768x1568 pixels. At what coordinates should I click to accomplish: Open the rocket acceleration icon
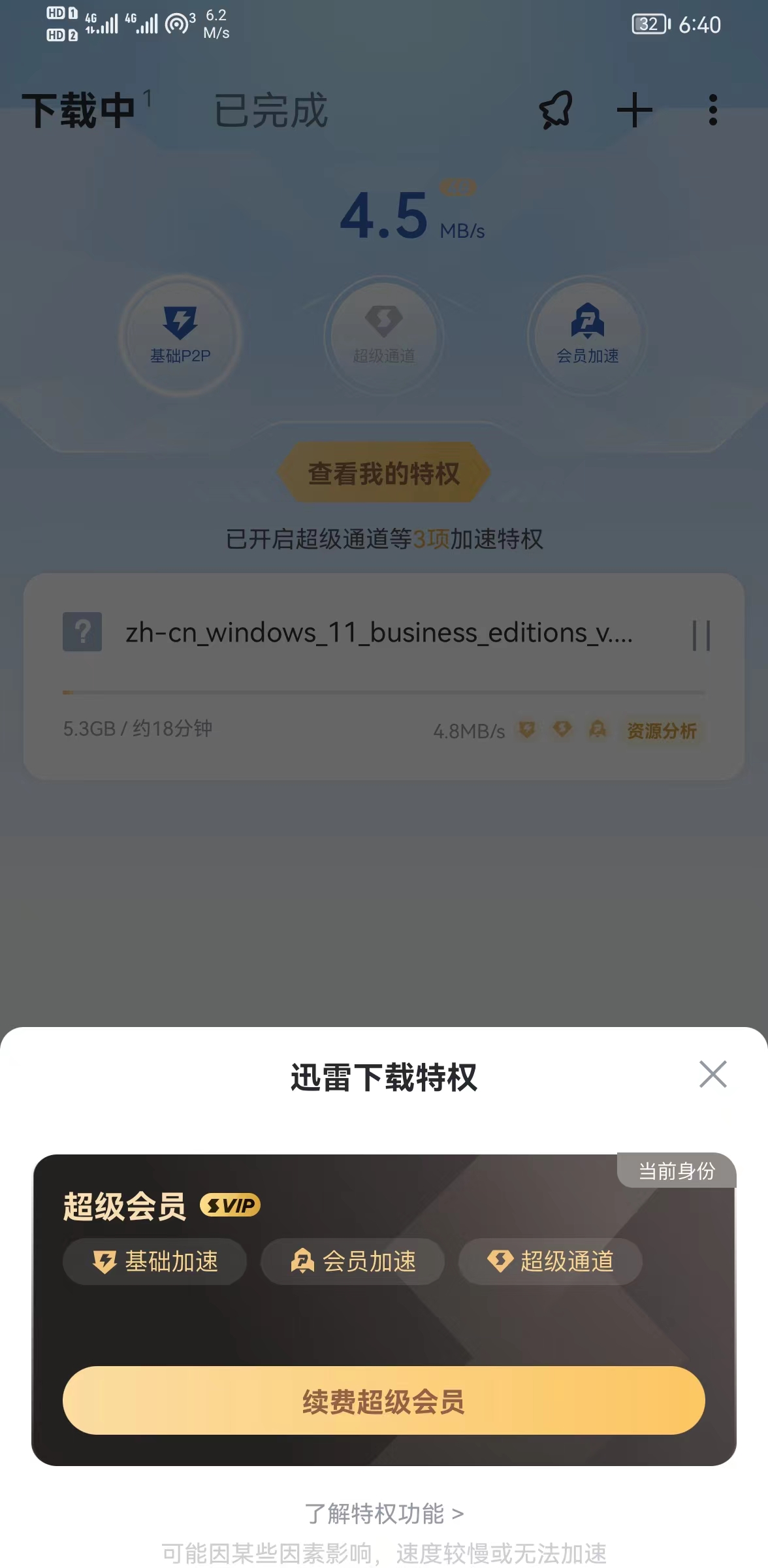pos(556,110)
